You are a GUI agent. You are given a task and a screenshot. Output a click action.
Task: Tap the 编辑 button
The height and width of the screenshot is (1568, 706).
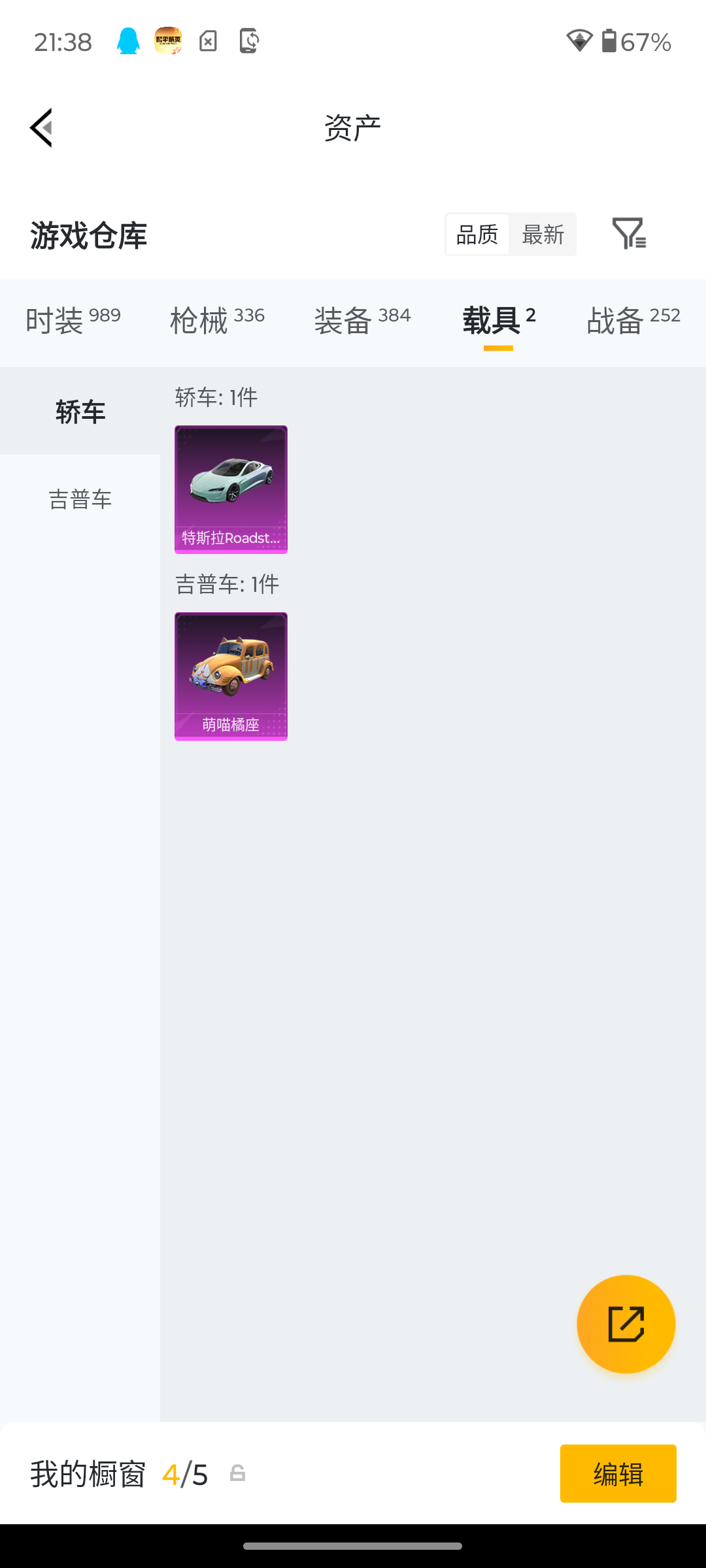(x=618, y=1474)
